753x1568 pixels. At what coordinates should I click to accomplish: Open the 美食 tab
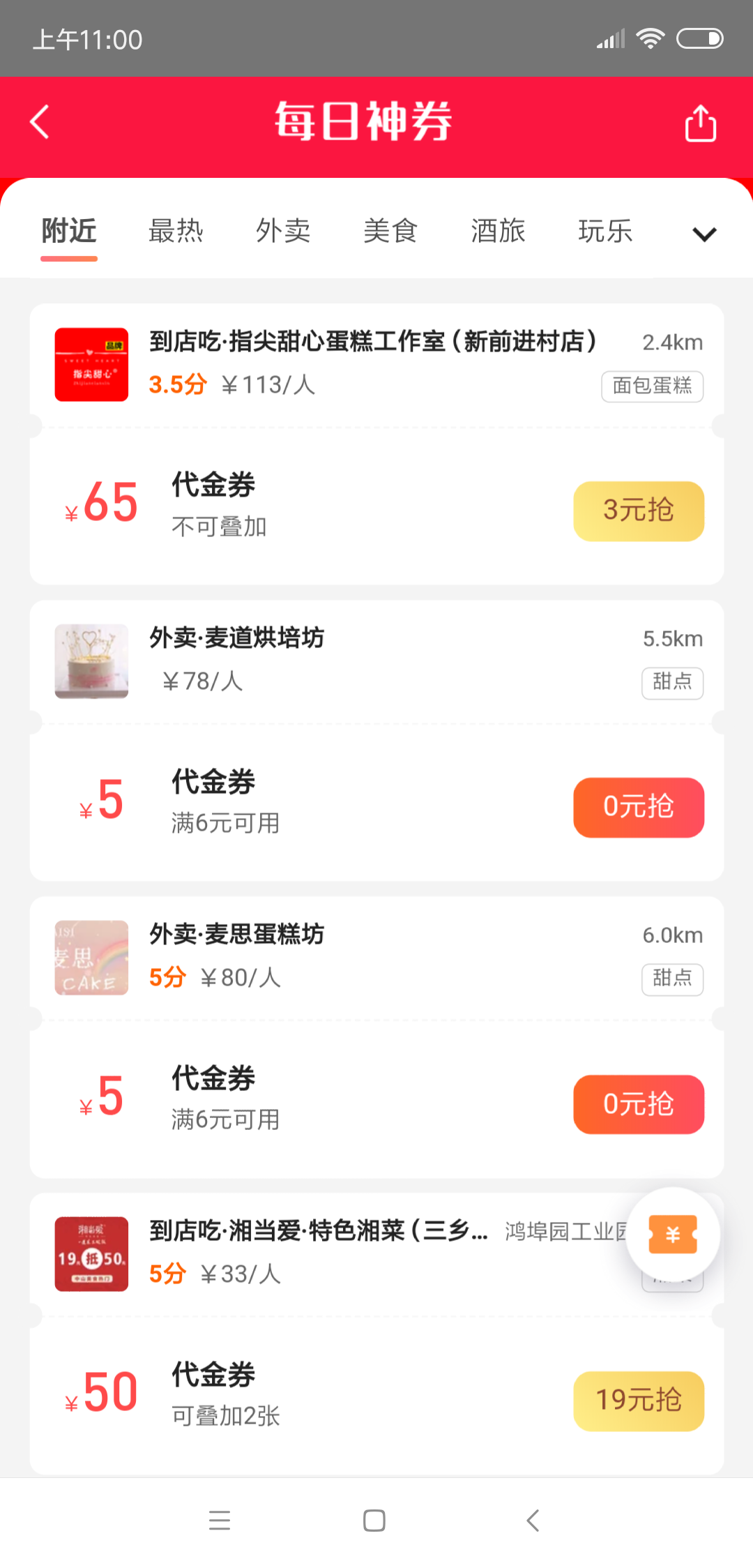[390, 231]
